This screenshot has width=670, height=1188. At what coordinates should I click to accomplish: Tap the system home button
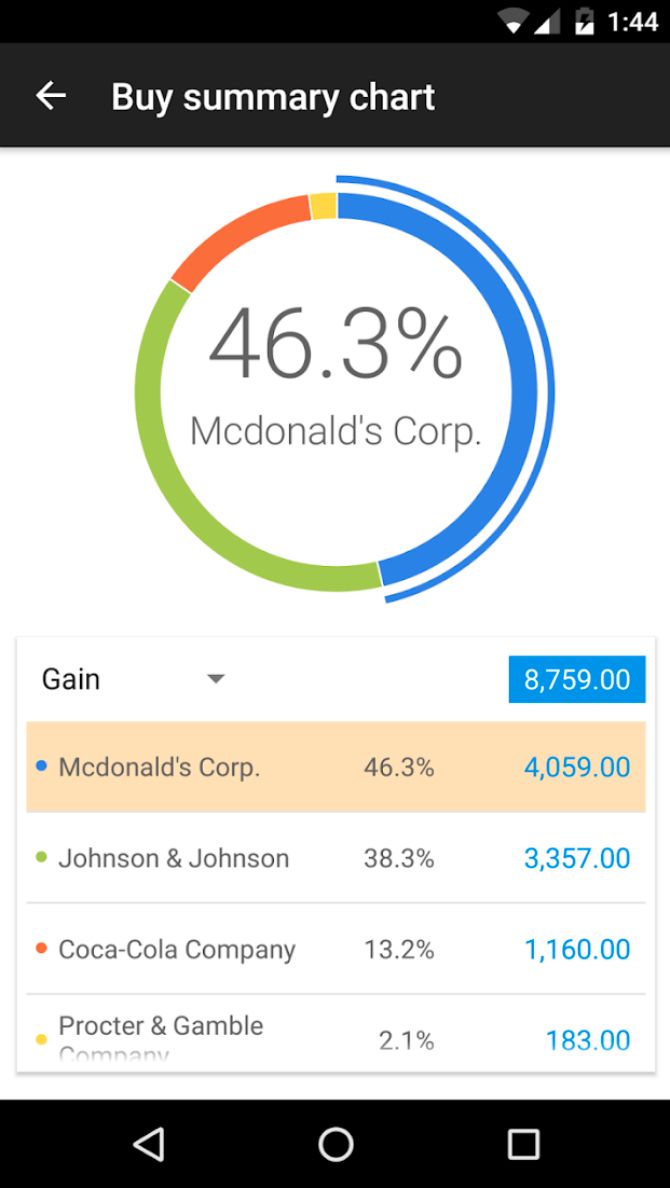(x=335, y=1144)
